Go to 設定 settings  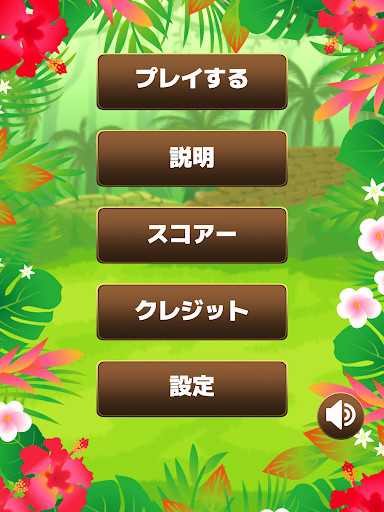point(192,389)
